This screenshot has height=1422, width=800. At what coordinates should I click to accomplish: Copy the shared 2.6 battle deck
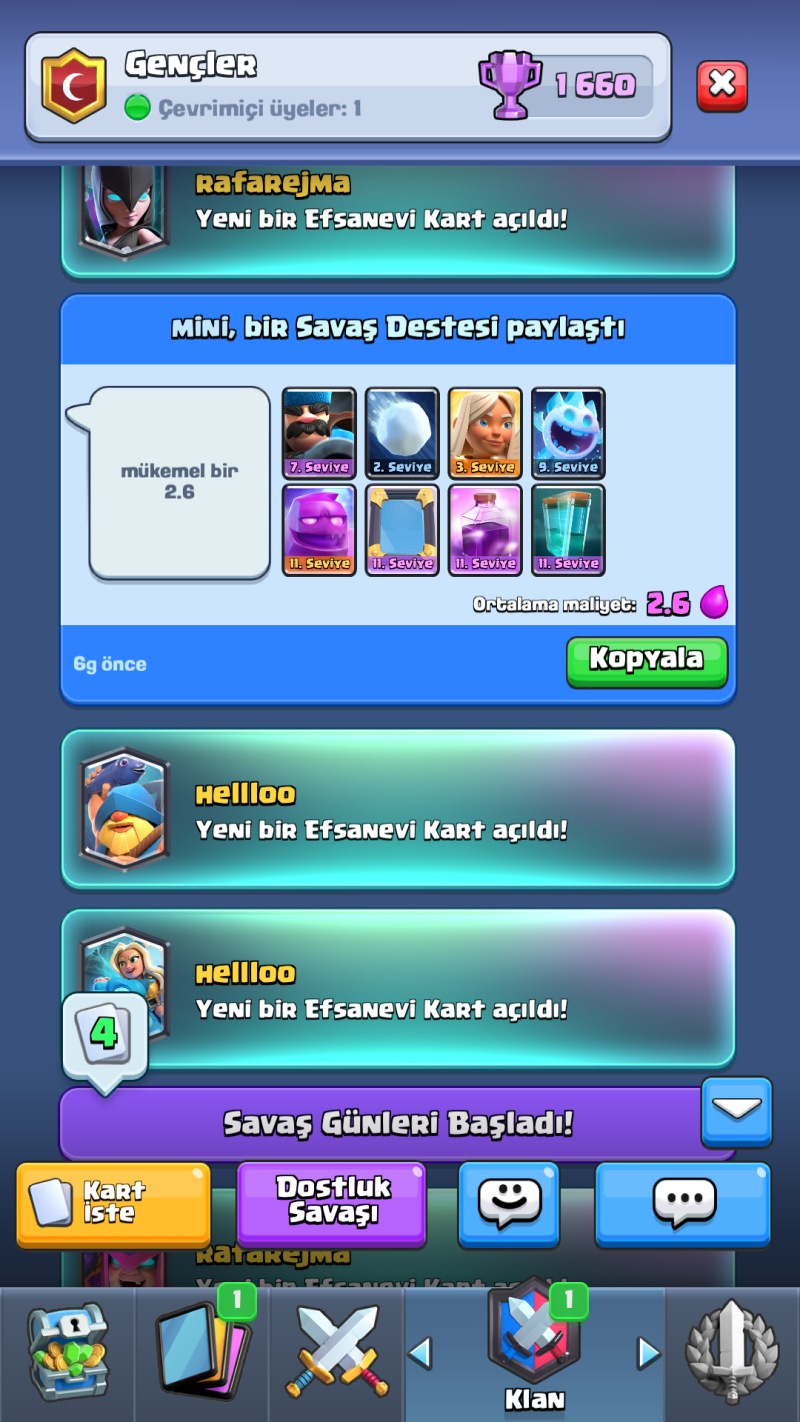click(x=646, y=660)
